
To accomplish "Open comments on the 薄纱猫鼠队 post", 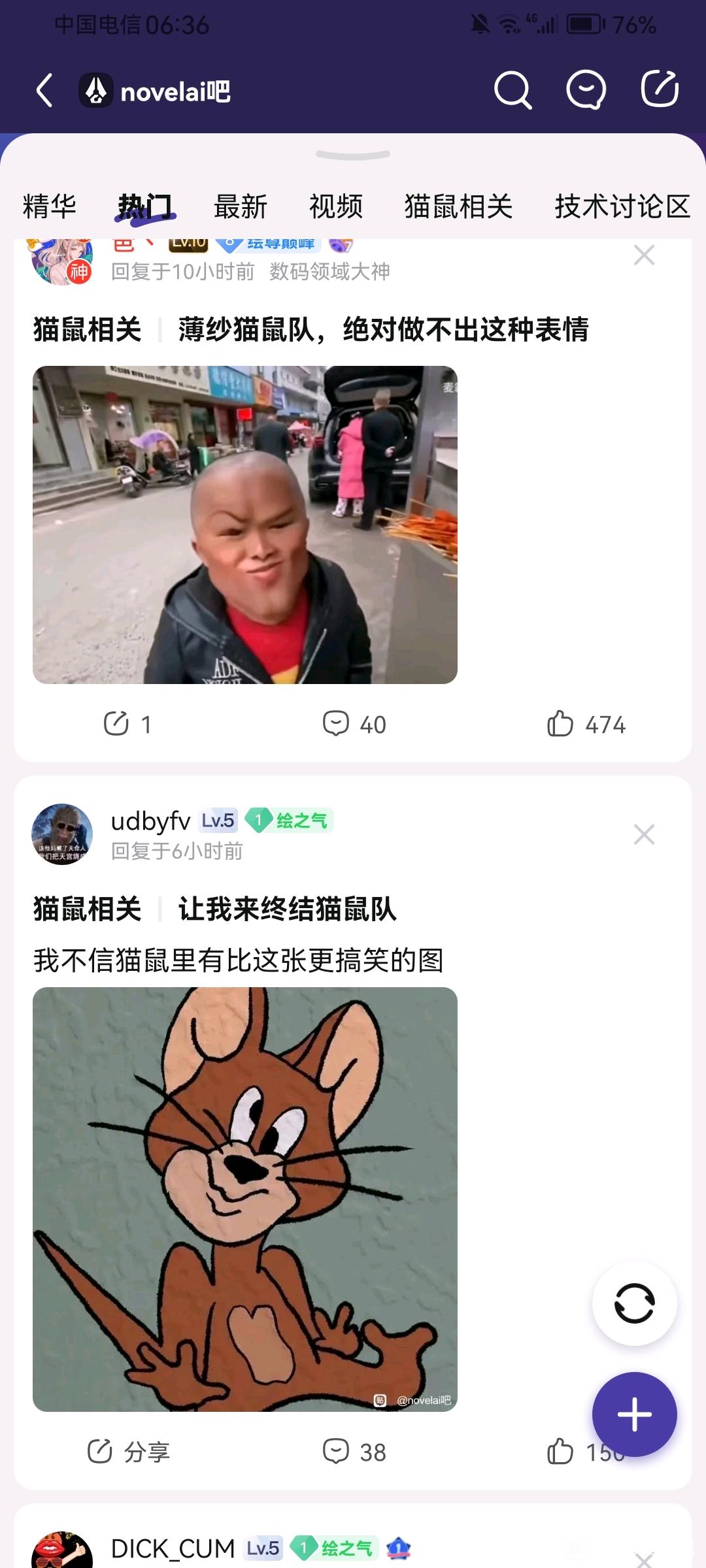I will (355, 724).
